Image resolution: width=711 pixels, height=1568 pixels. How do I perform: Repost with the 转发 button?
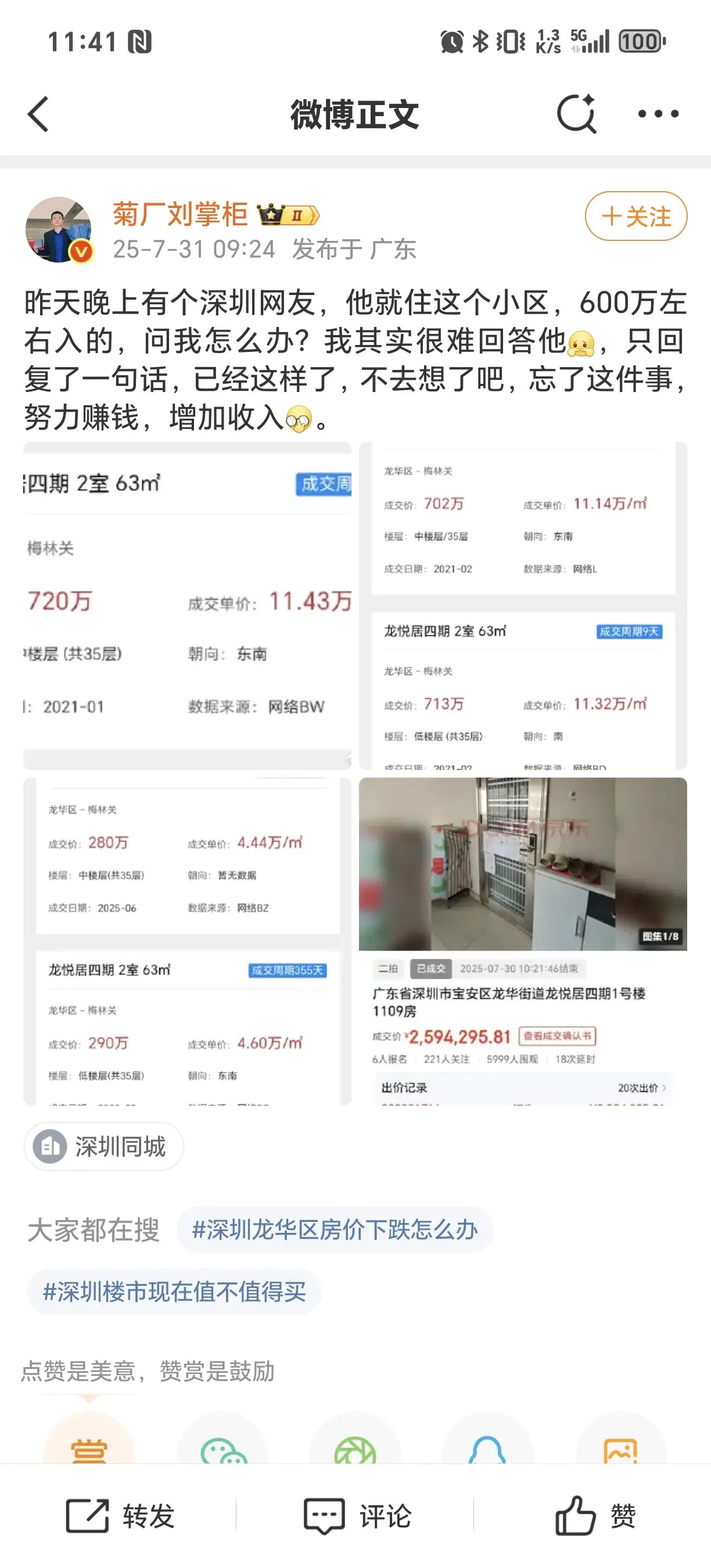click(120, 1516)
